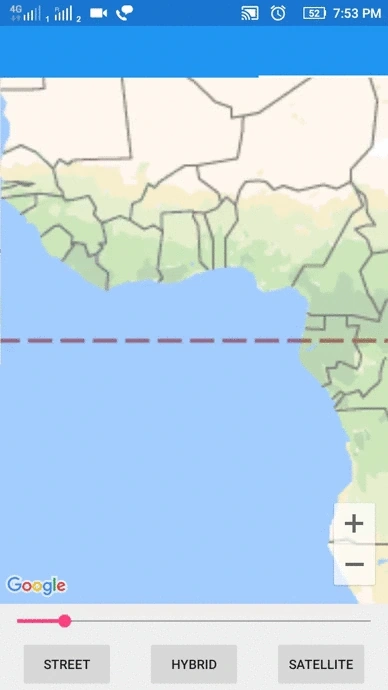Zoom out with the minus button
This screenshot has width=388, height=690.
click(354, 565)
